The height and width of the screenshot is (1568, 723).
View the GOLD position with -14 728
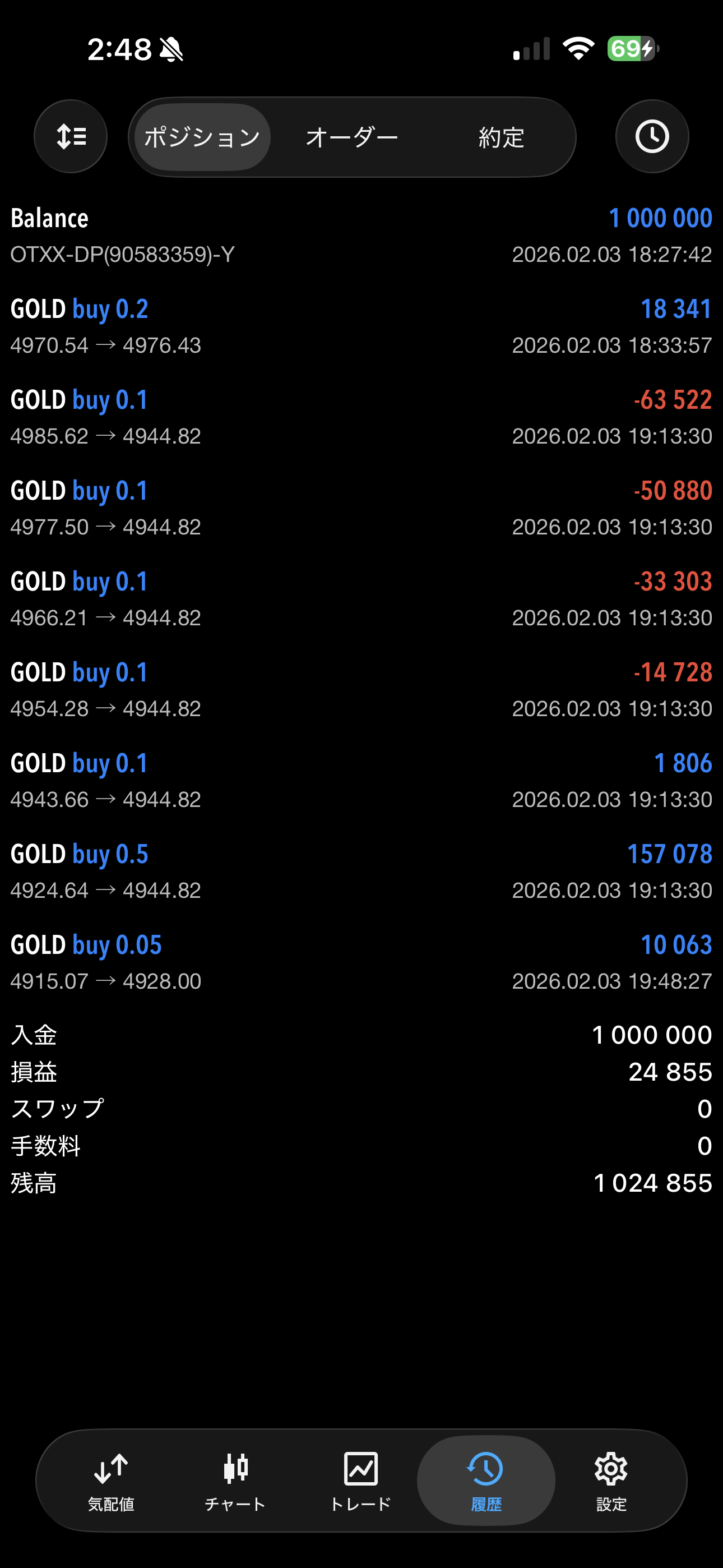pyautogui.click(x=361, y=690)
